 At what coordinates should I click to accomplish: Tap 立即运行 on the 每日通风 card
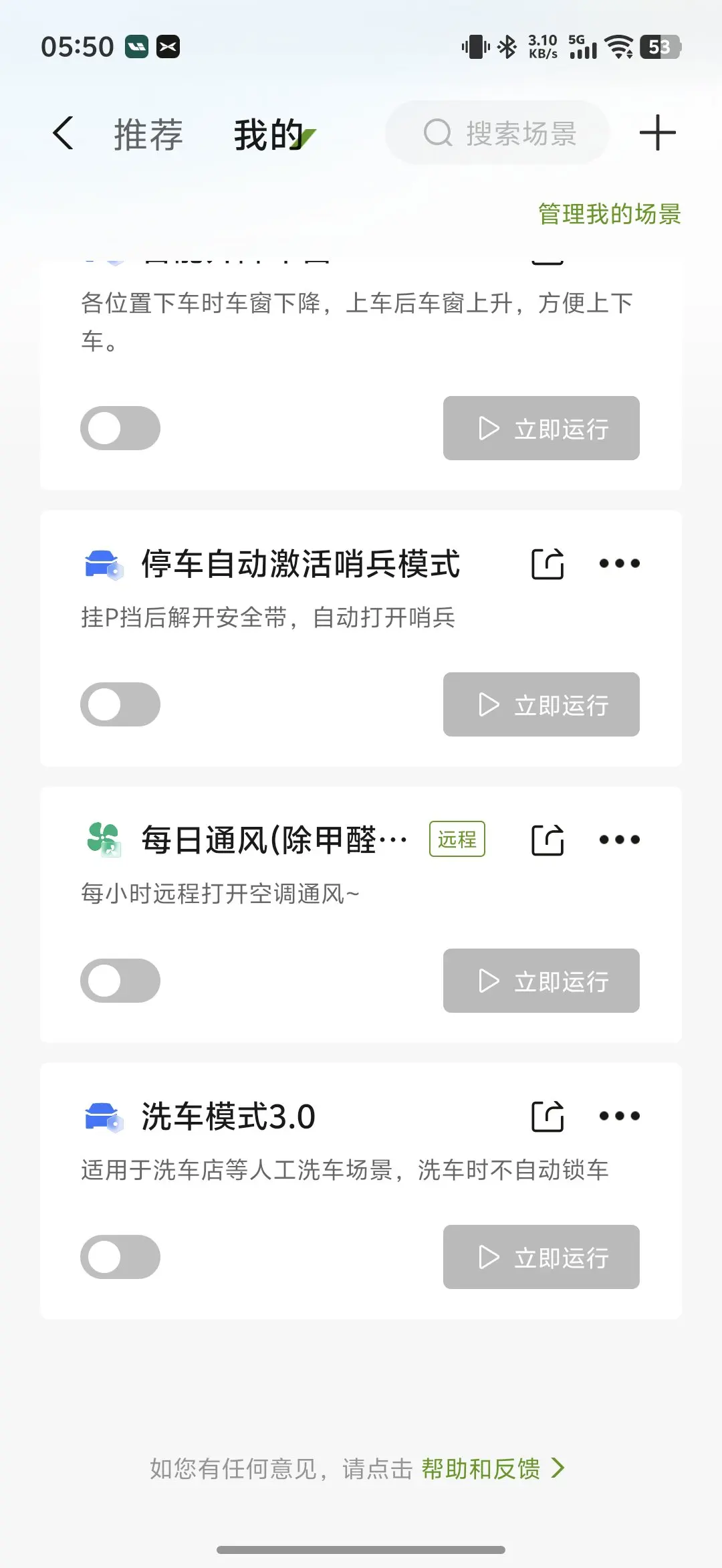coord(541,981)
